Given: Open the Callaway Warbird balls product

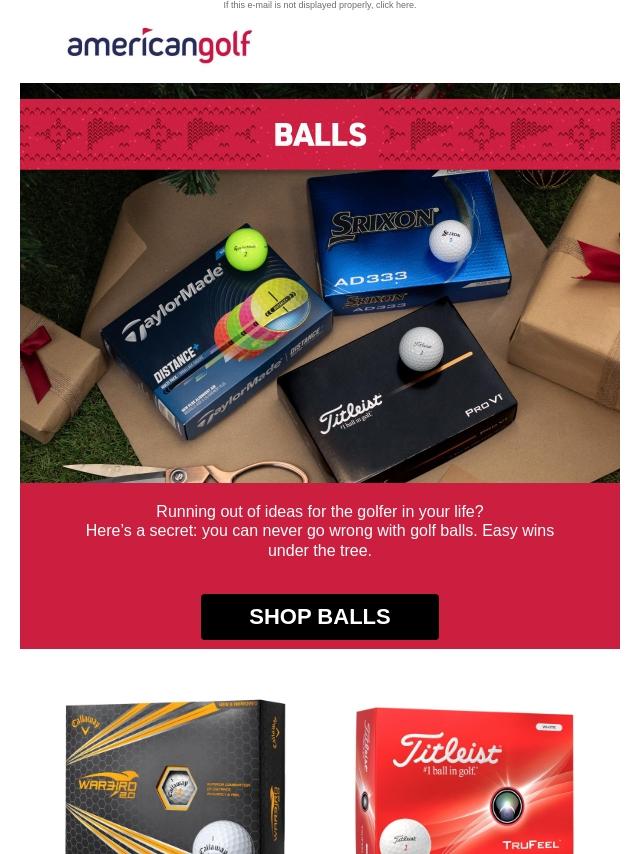Looking at the screenshot, I should [175, 777].
